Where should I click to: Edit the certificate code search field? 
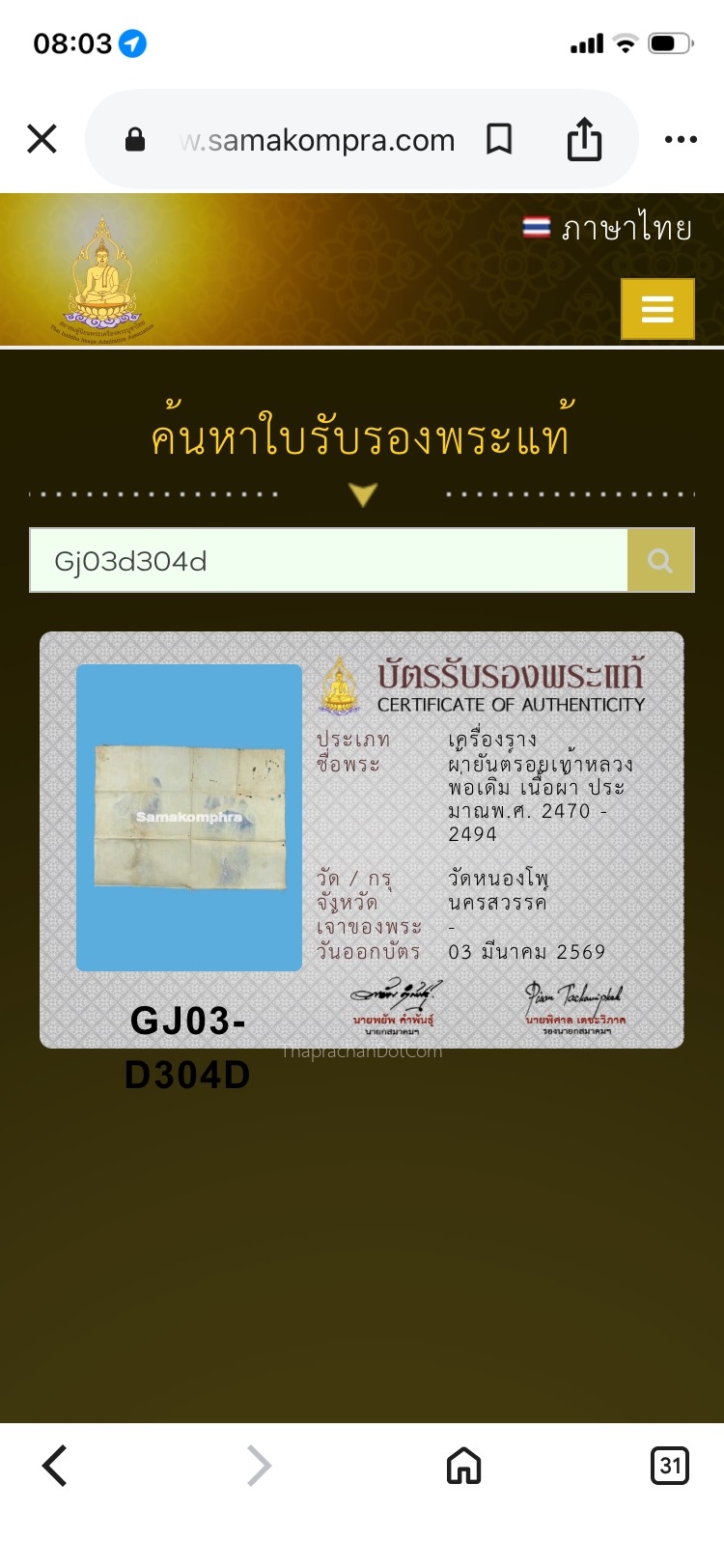click(329, 560)
